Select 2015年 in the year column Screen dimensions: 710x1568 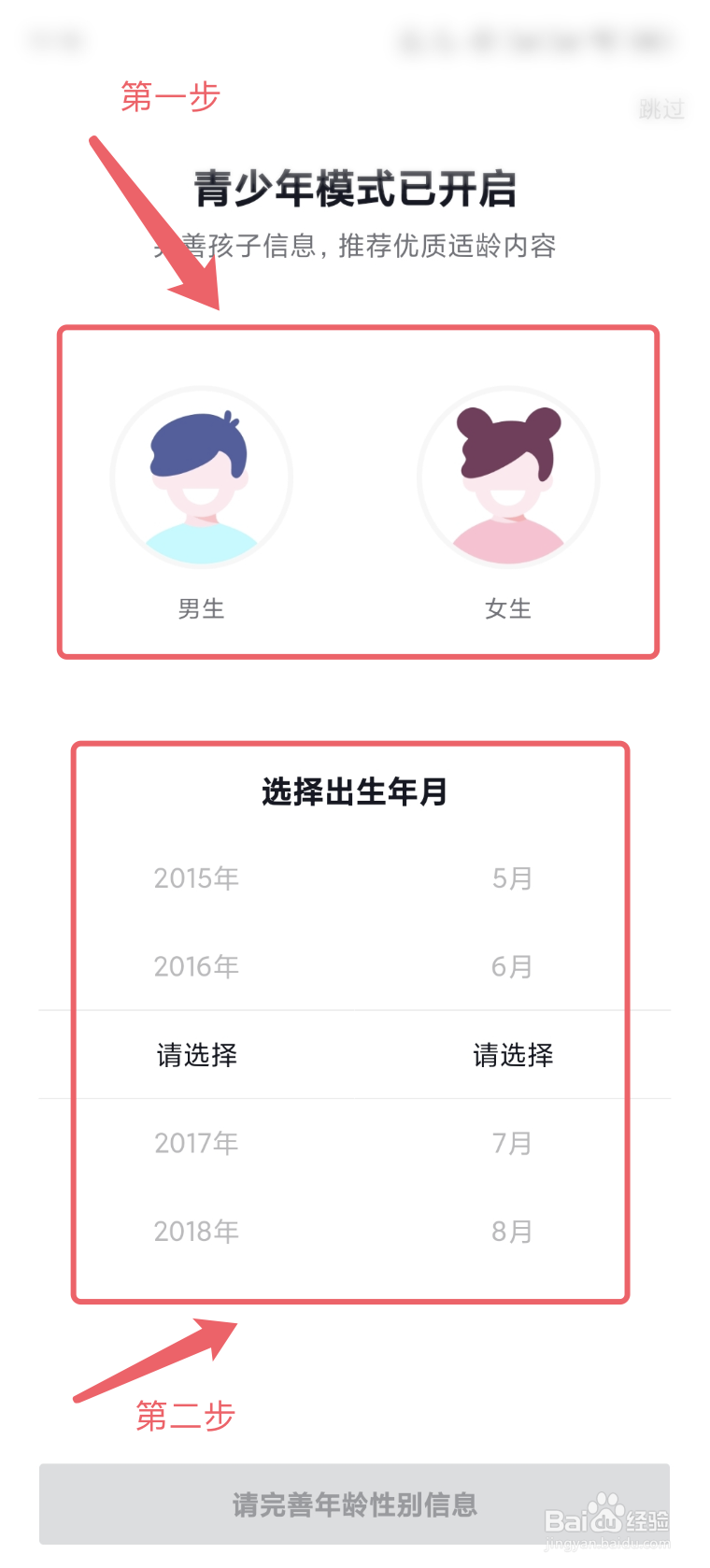[x=196, y=877]
